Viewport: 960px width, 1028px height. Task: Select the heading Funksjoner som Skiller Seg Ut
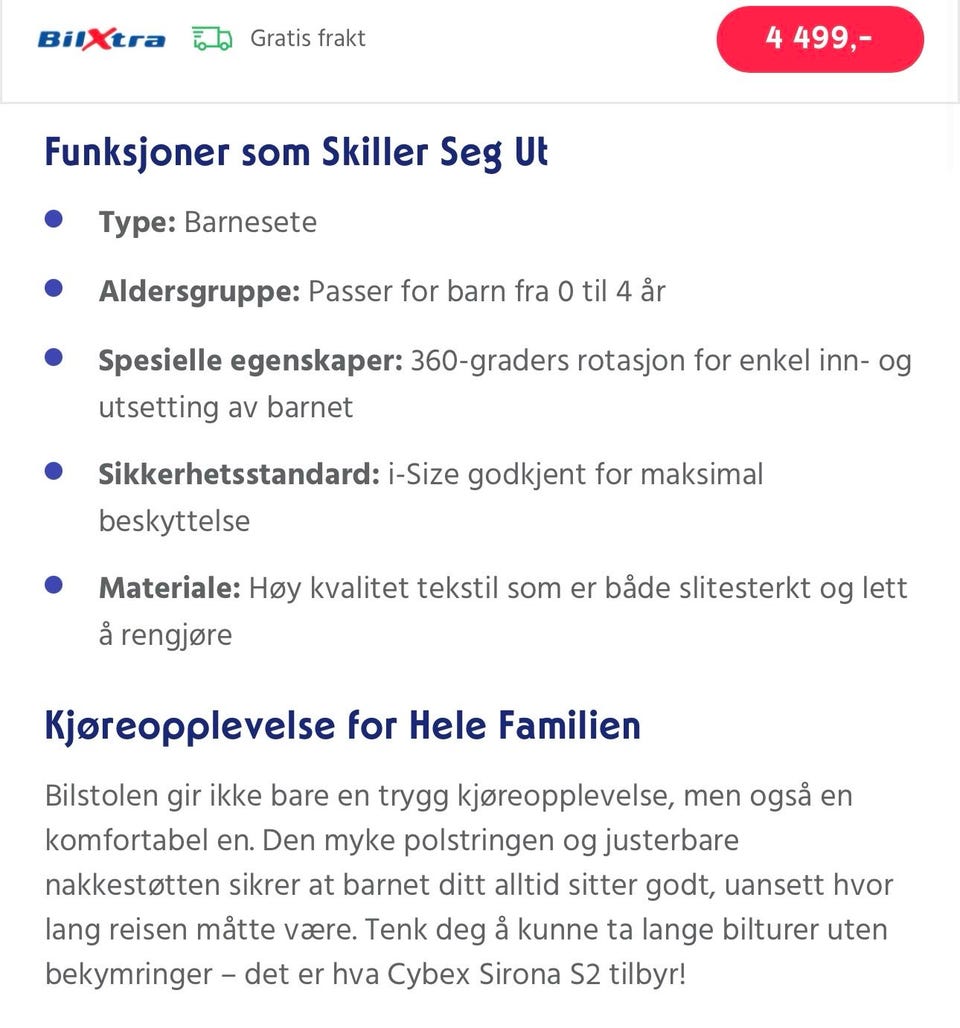pyautogui.click(x=297, y=152)
